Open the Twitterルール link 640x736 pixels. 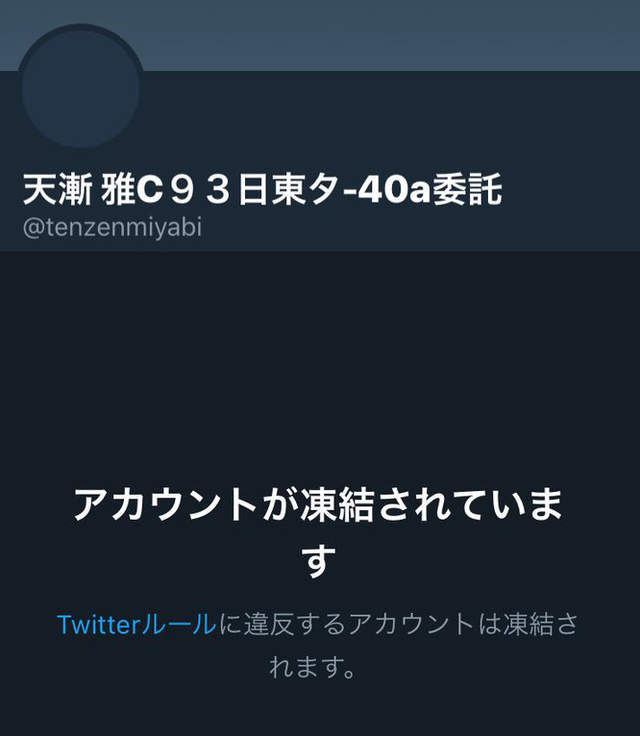pyautogui.click(x=136, y=625)
